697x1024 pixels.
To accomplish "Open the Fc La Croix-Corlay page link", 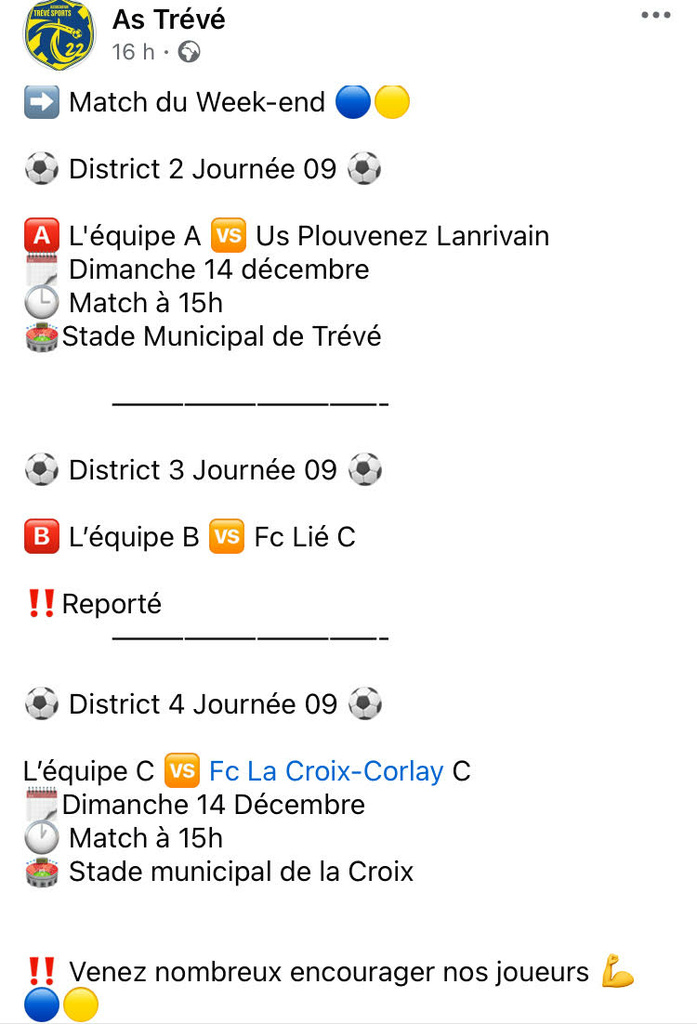I will pyautogui.click(x=326, y=771).
